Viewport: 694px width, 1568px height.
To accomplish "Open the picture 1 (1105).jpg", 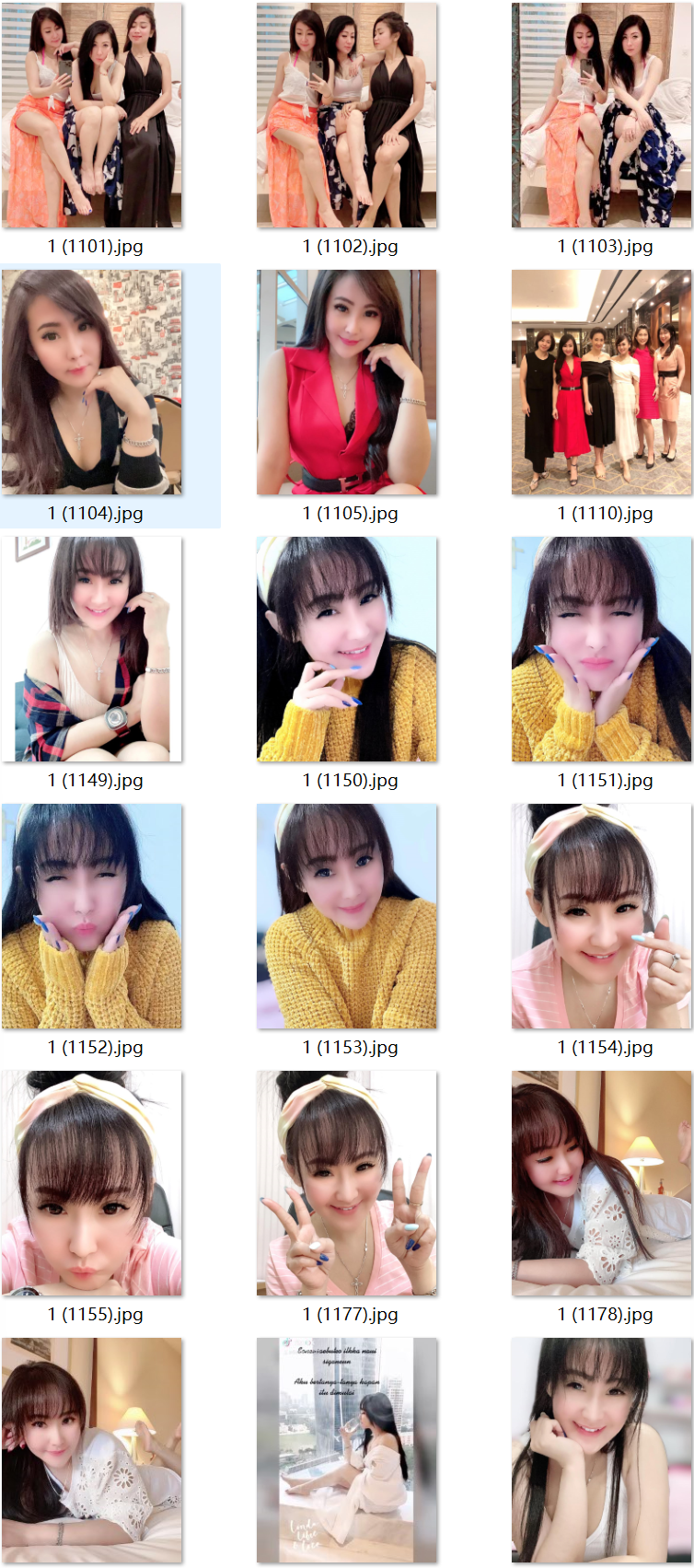I will (347, 382).
